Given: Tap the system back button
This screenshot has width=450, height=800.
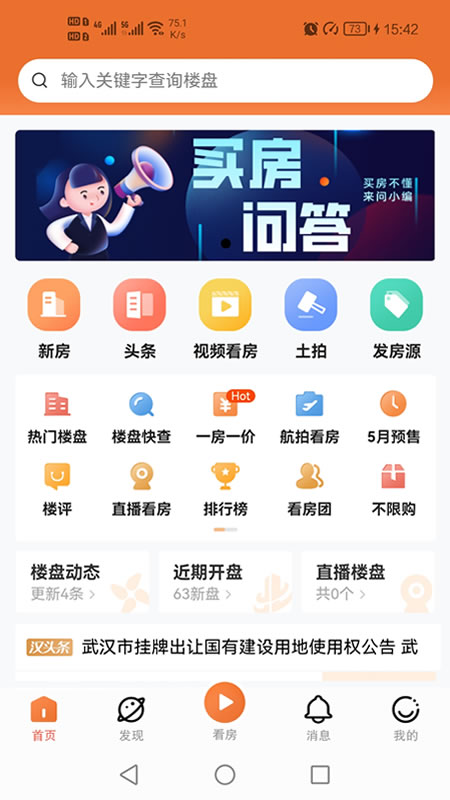Looking at the screenshot, I should pyautogui.click(x=129, y=774).
